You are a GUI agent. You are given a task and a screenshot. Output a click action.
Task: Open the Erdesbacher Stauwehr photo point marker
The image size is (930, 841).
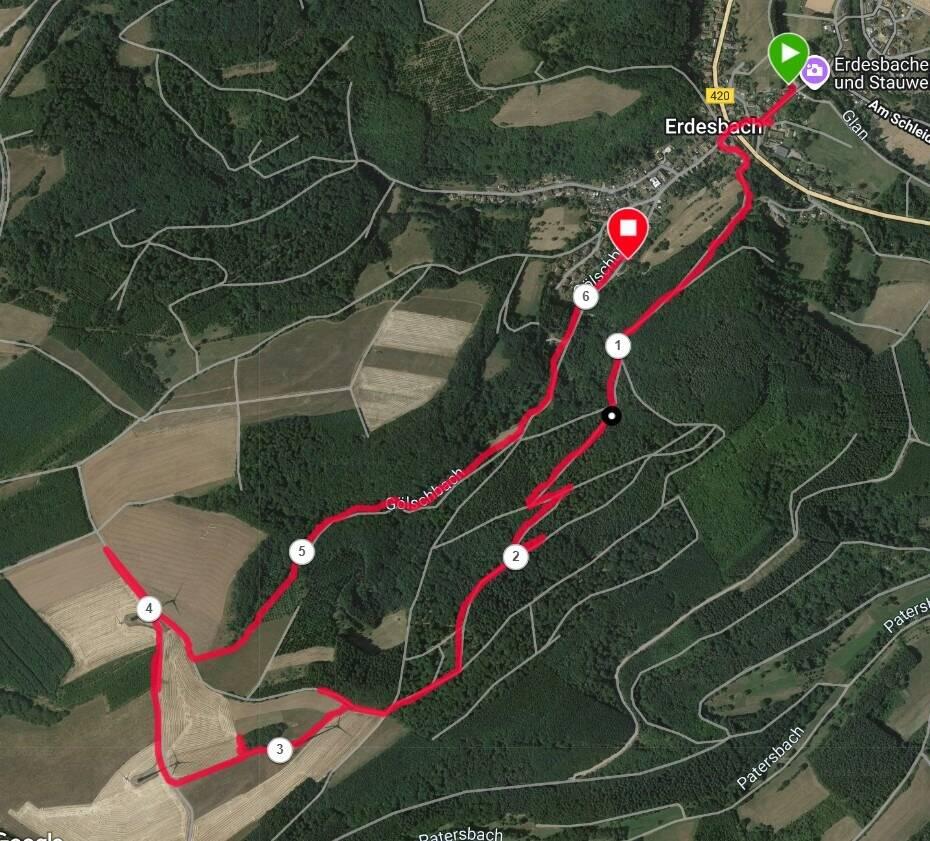coord(816,69)
